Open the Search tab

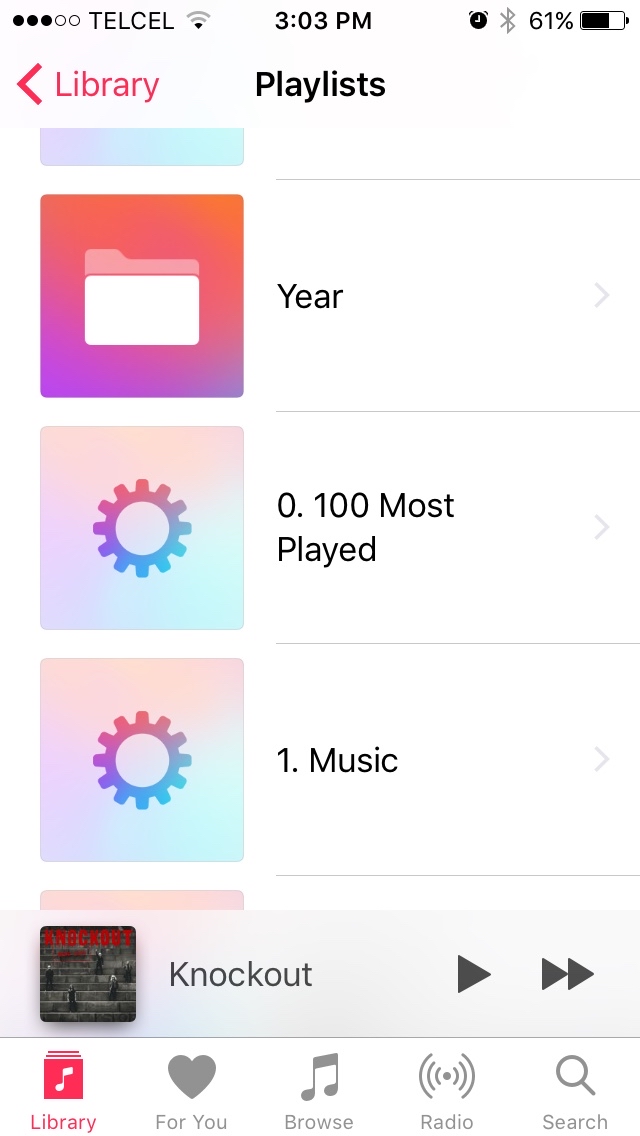click(x=575, y=1090)
